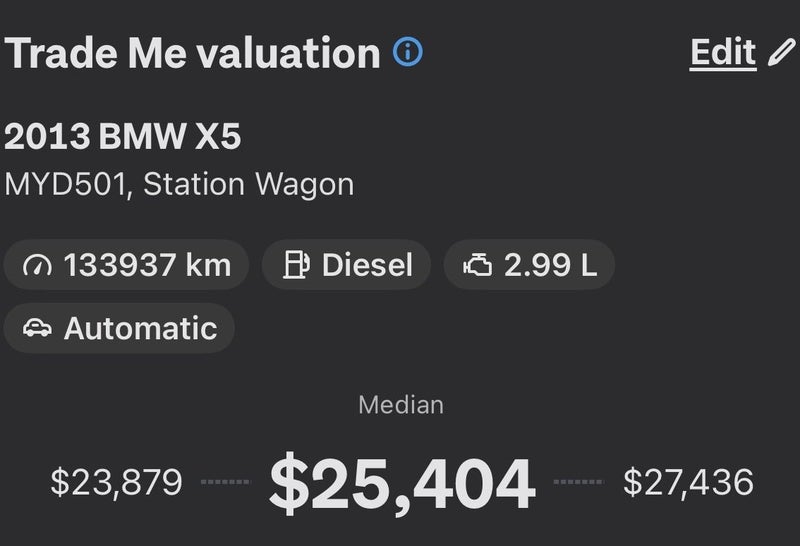Tap Edit to change vehicle details

click(723, 52)
